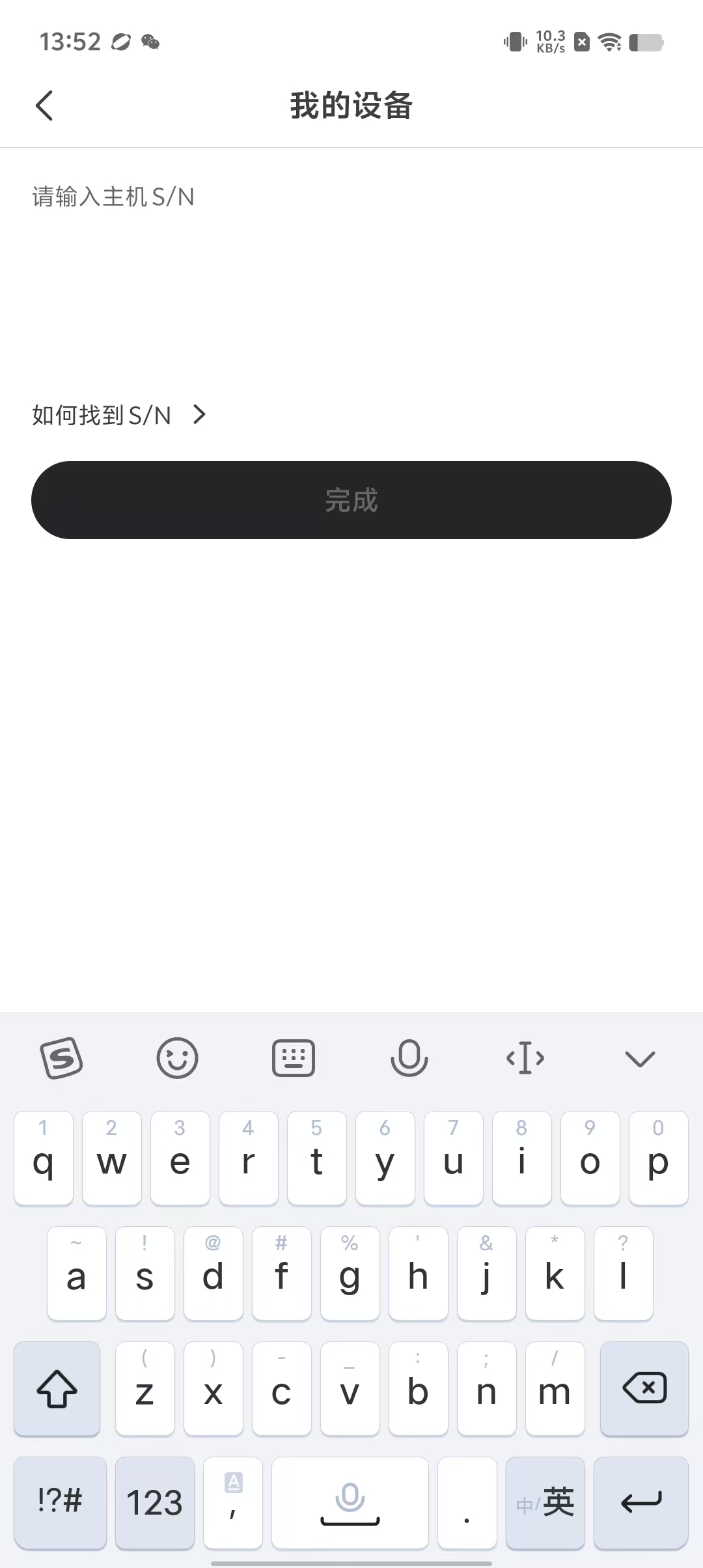Open the 如何找到S/N help link
Viewport: 703px width, 1568px height.
[x=118, y=415]
